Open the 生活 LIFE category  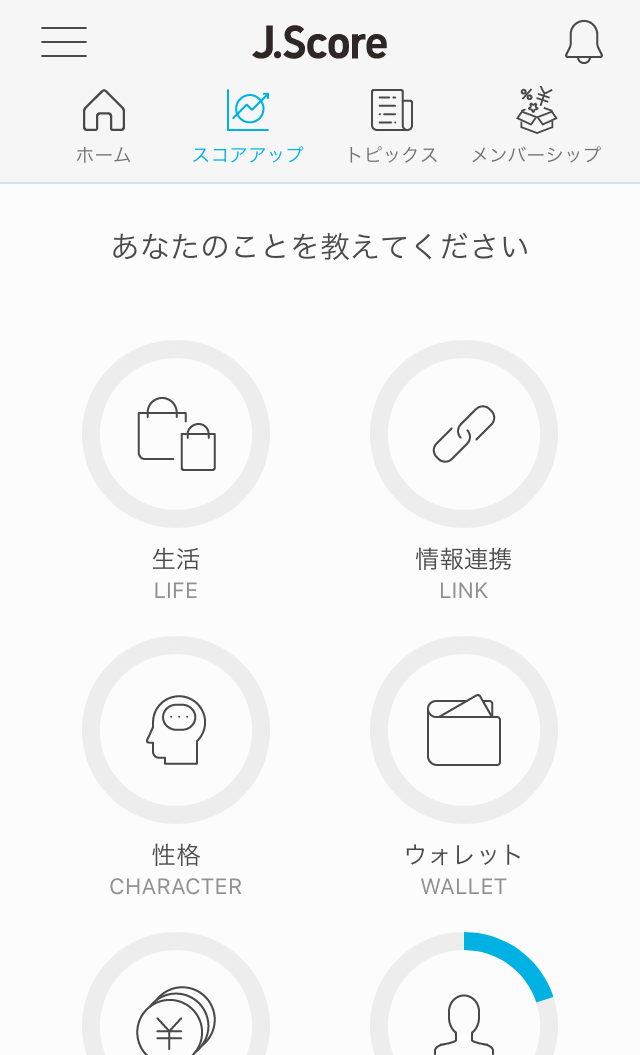point(176,471)
